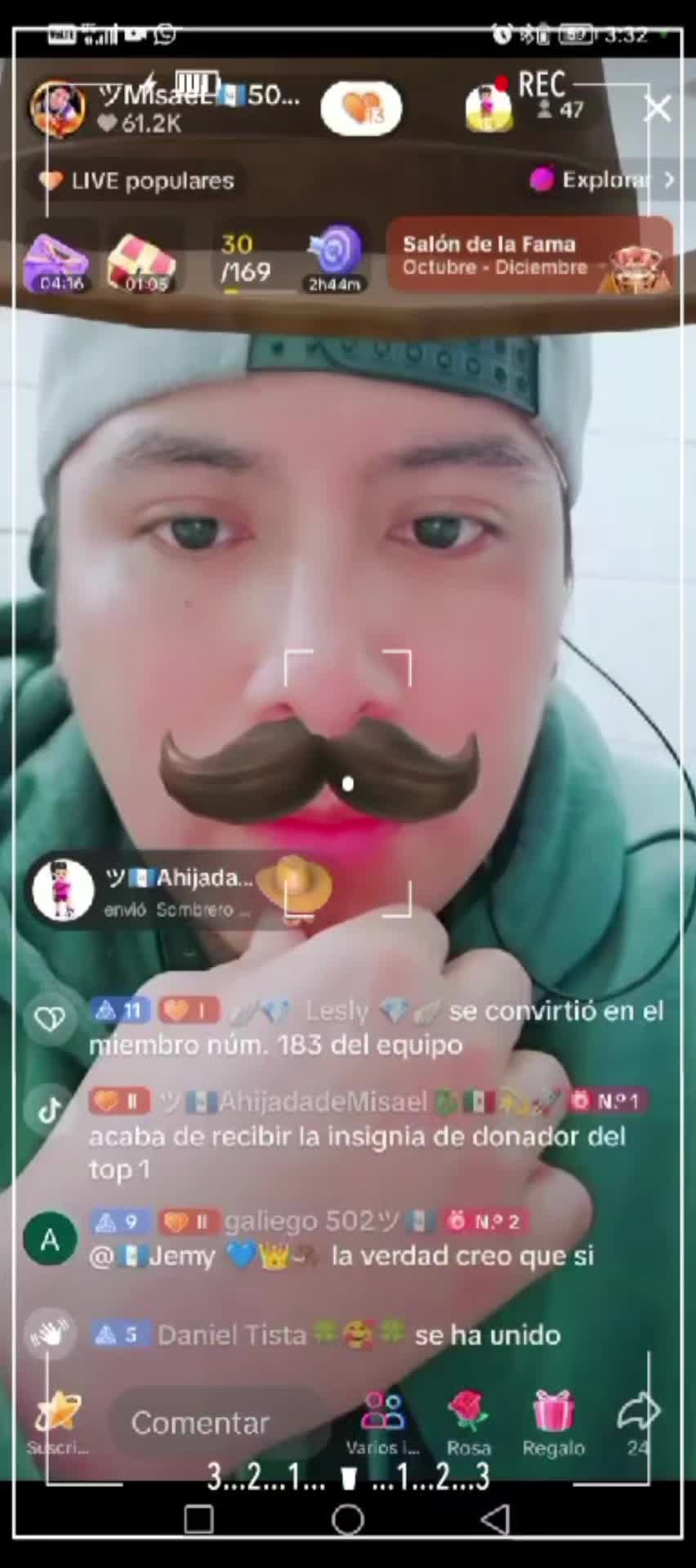This screenshot has width=696, height=1568.
Task: Open LIVE populares ranking
Action: pyautogui.click(x=137, y=180)
